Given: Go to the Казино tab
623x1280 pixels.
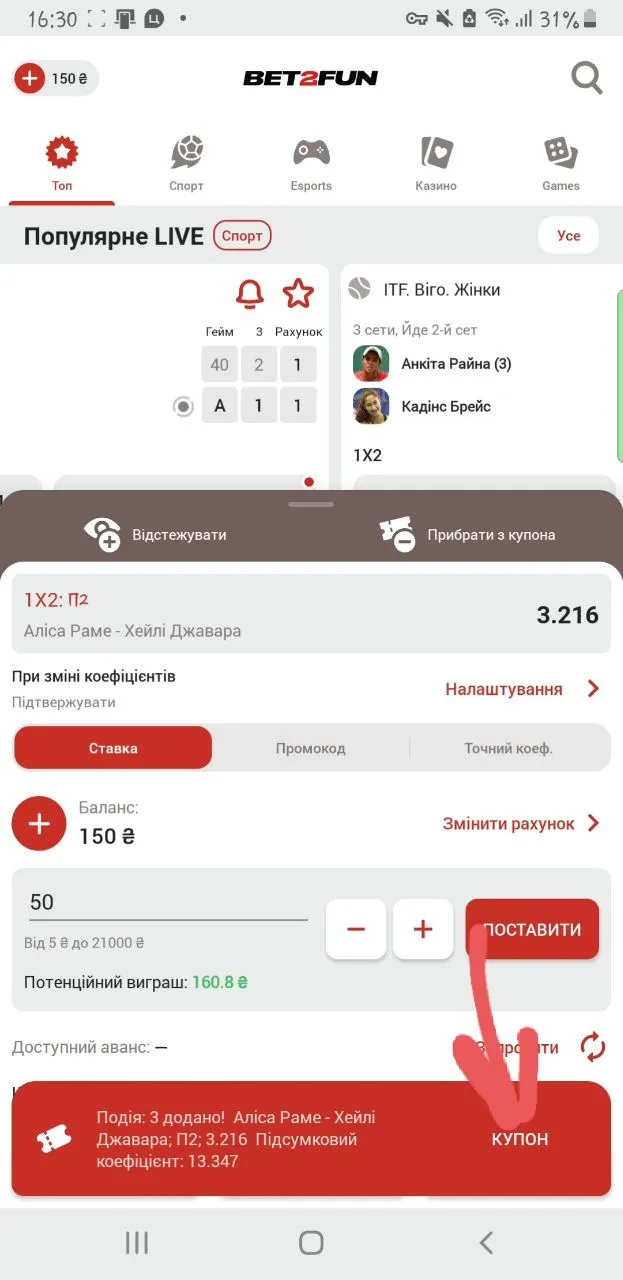Looking at the screenshot, I should click(x=436, y=165).
